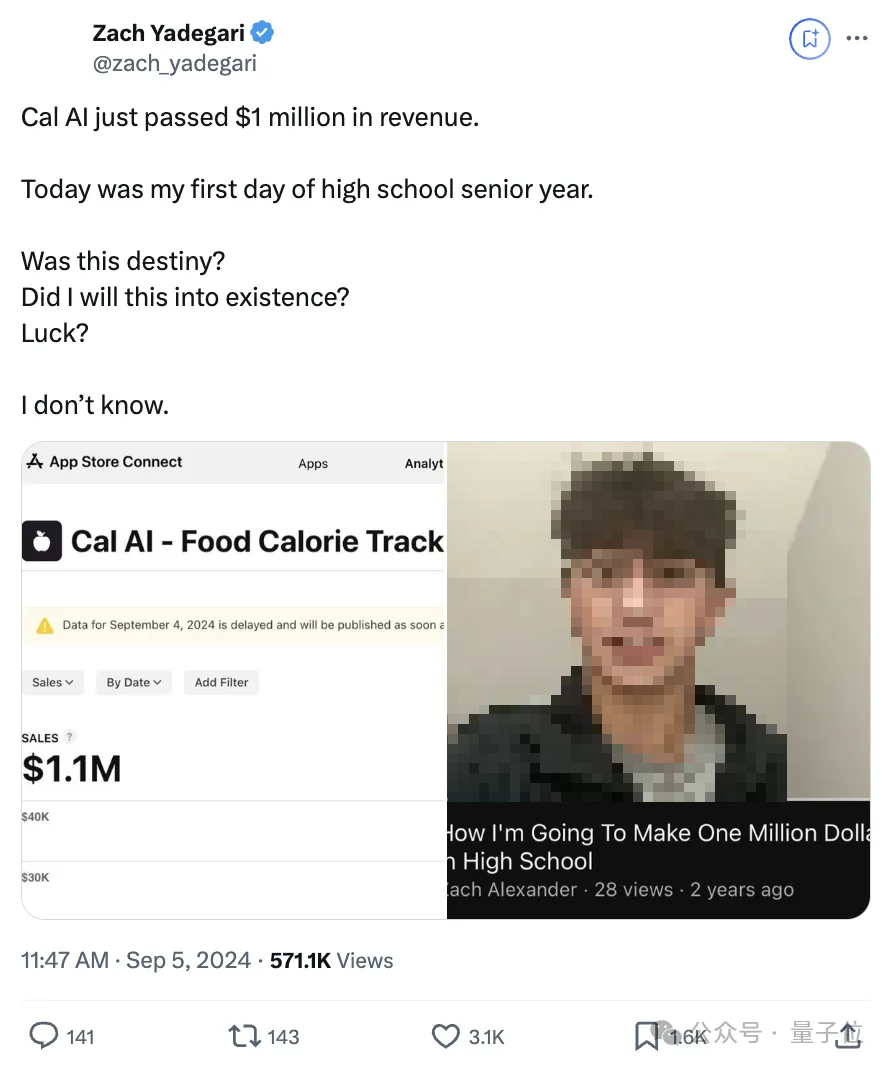Reply to the Cal AI revenue post

point(44,1036)
